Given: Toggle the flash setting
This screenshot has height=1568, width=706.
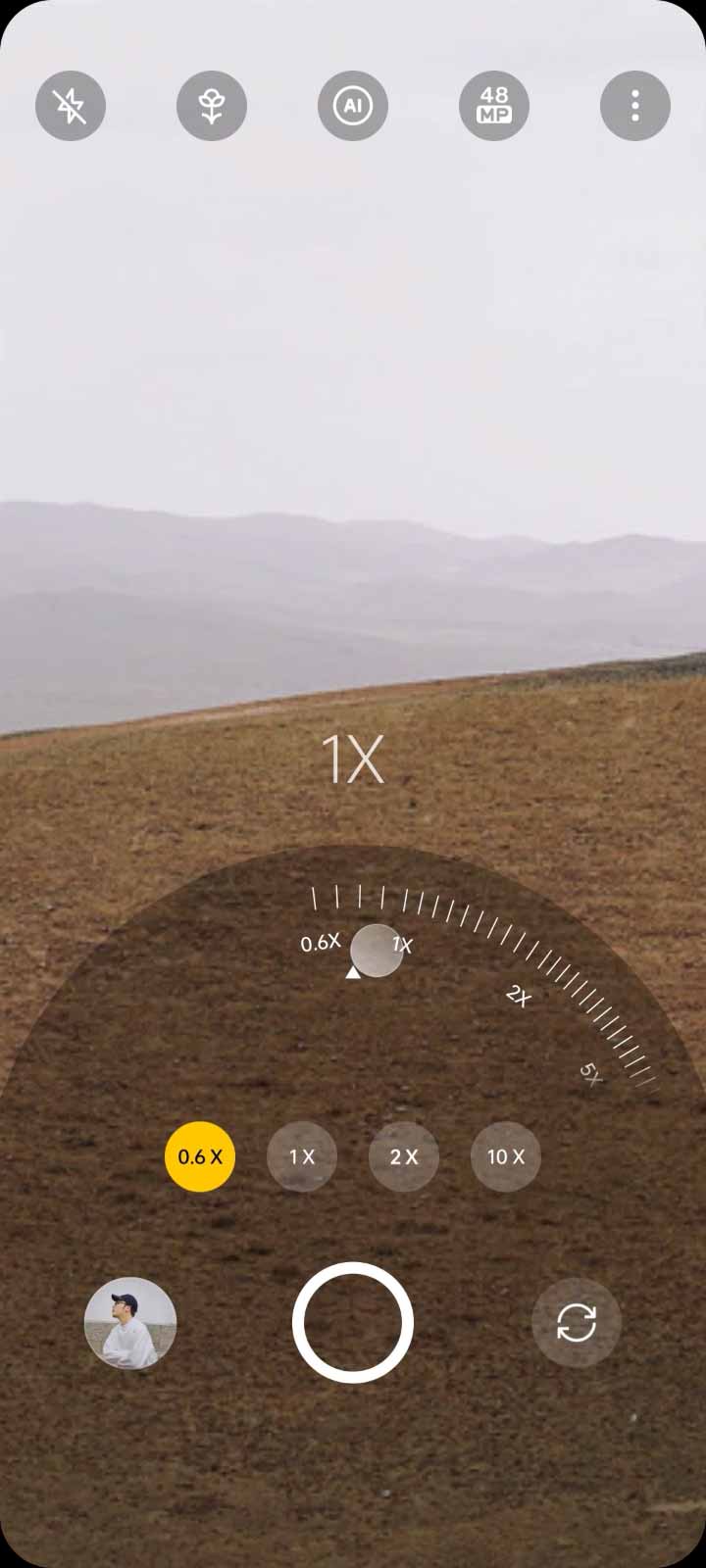Looking at the screenshot, I should point(71,106).
